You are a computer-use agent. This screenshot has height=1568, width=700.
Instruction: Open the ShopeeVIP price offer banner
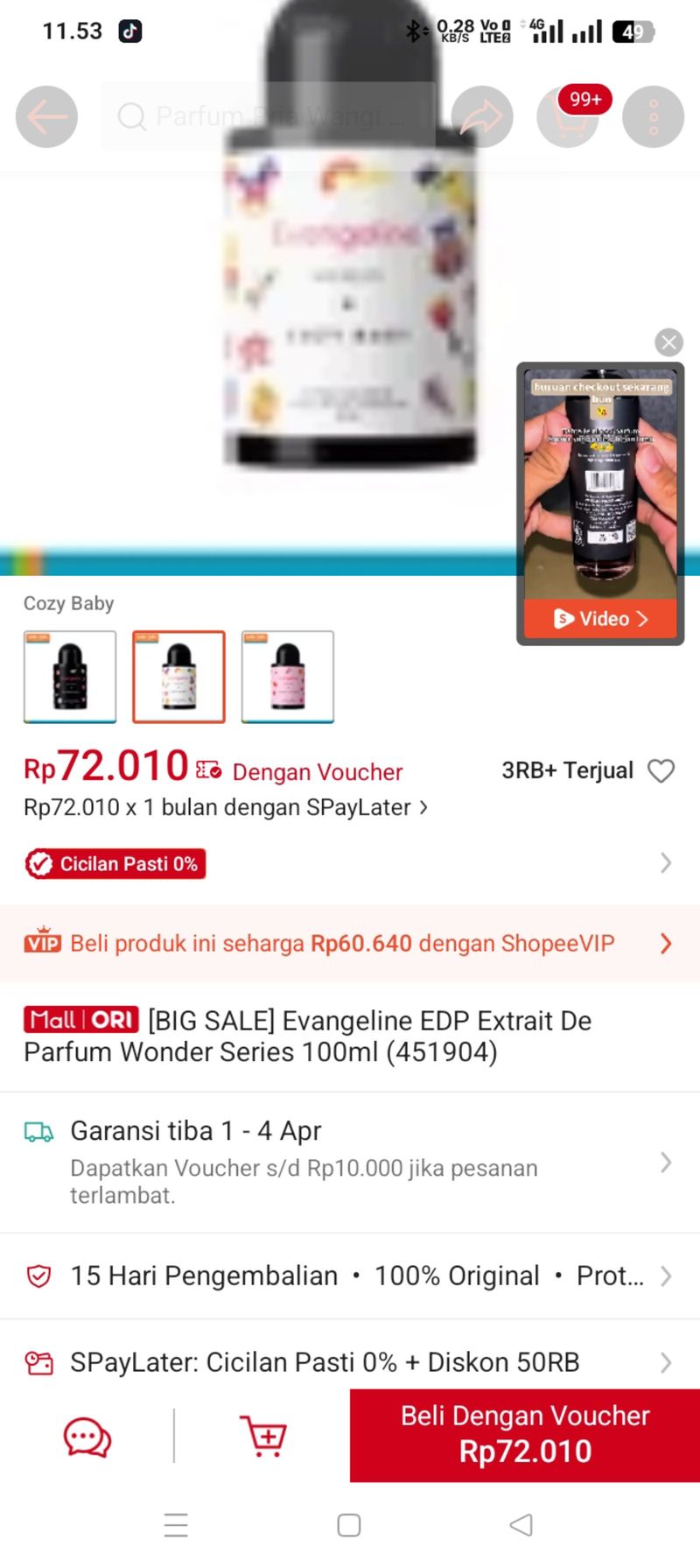tap(350, 943)
